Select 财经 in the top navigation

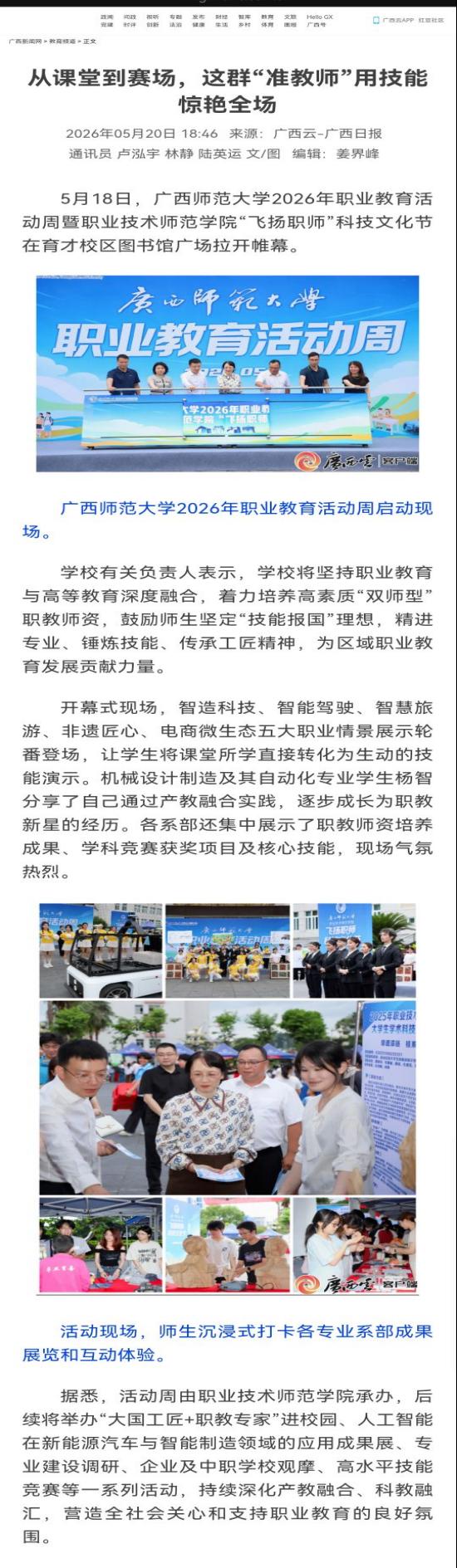(221, 17)
